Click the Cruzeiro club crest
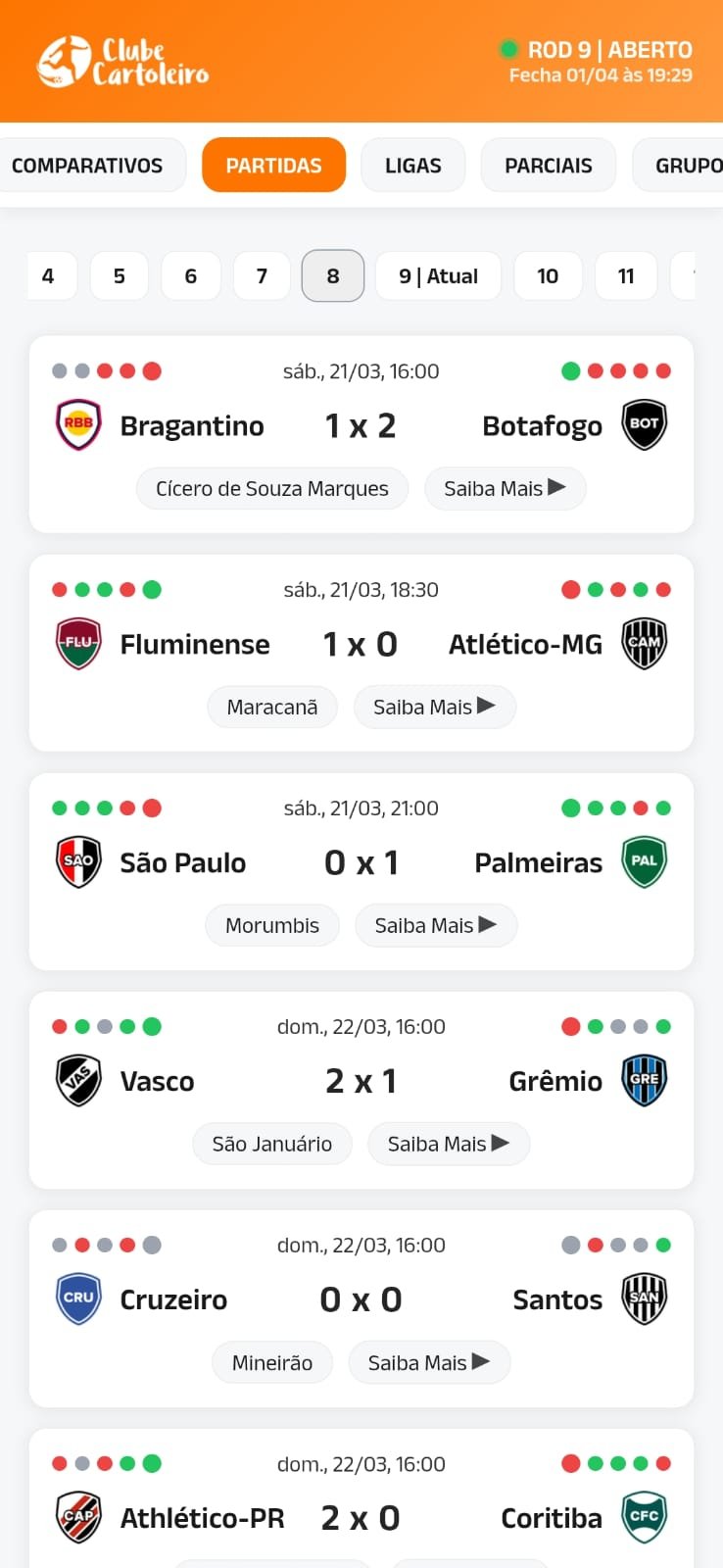 [x=78, y=1298]
